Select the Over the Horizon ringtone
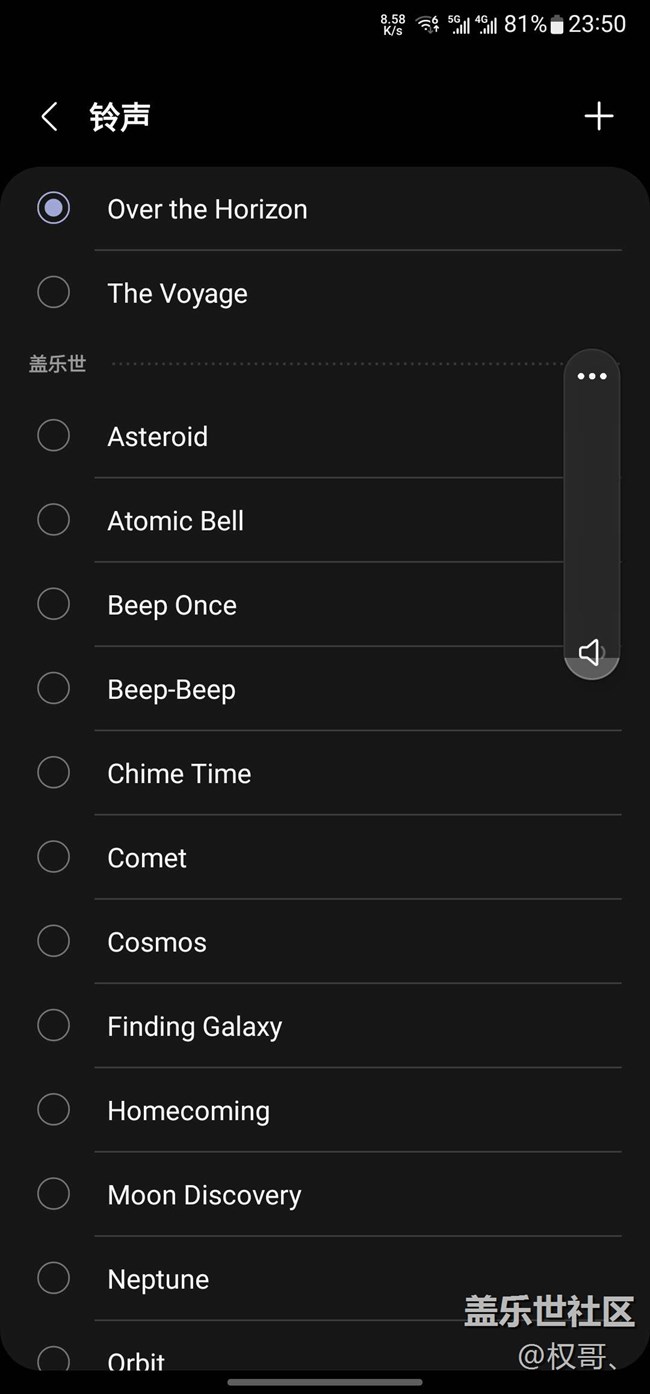The height and width of the screenshot is (1394, 650). (x=207, y=209)
